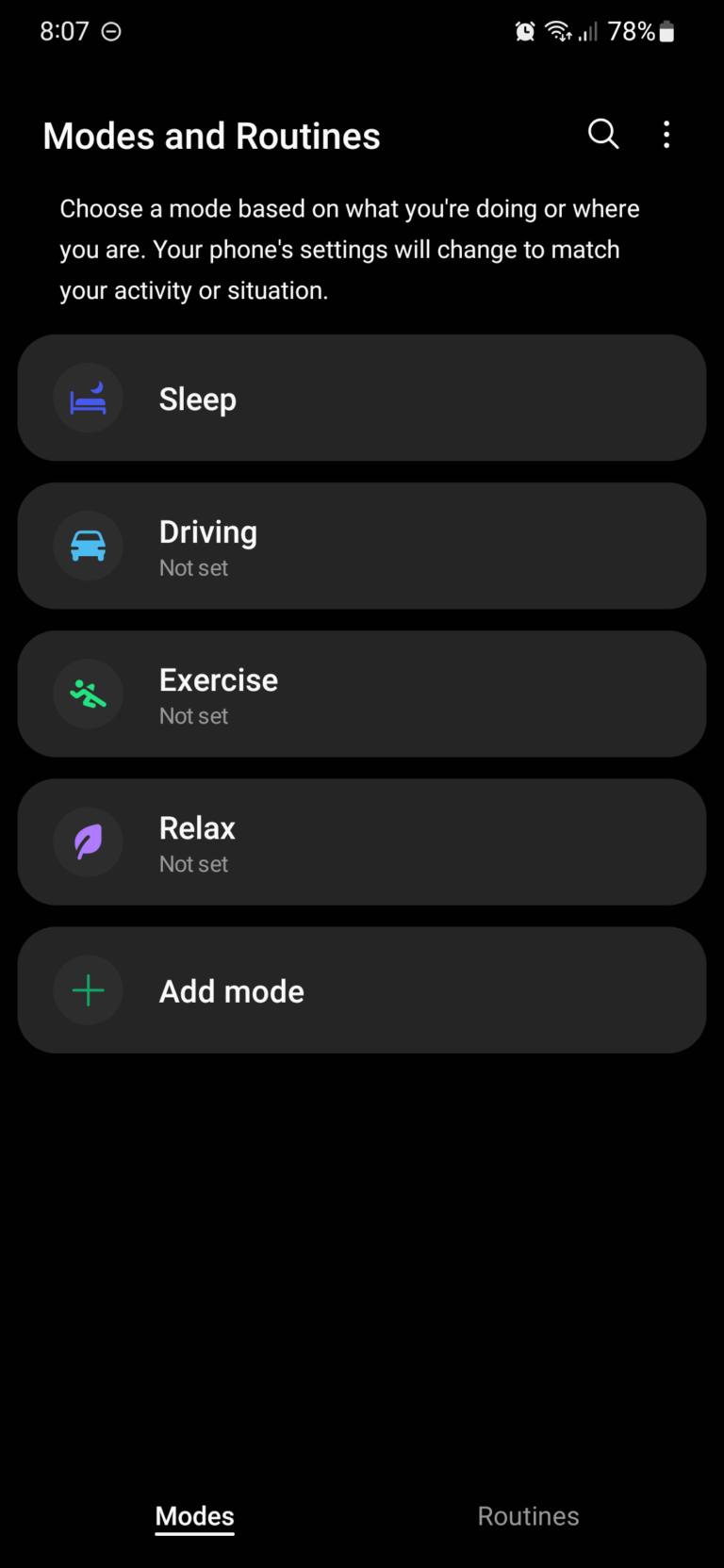Tap the Sleep bed icon
This screenshot has width=724, height=1568.
coord(88,398)
